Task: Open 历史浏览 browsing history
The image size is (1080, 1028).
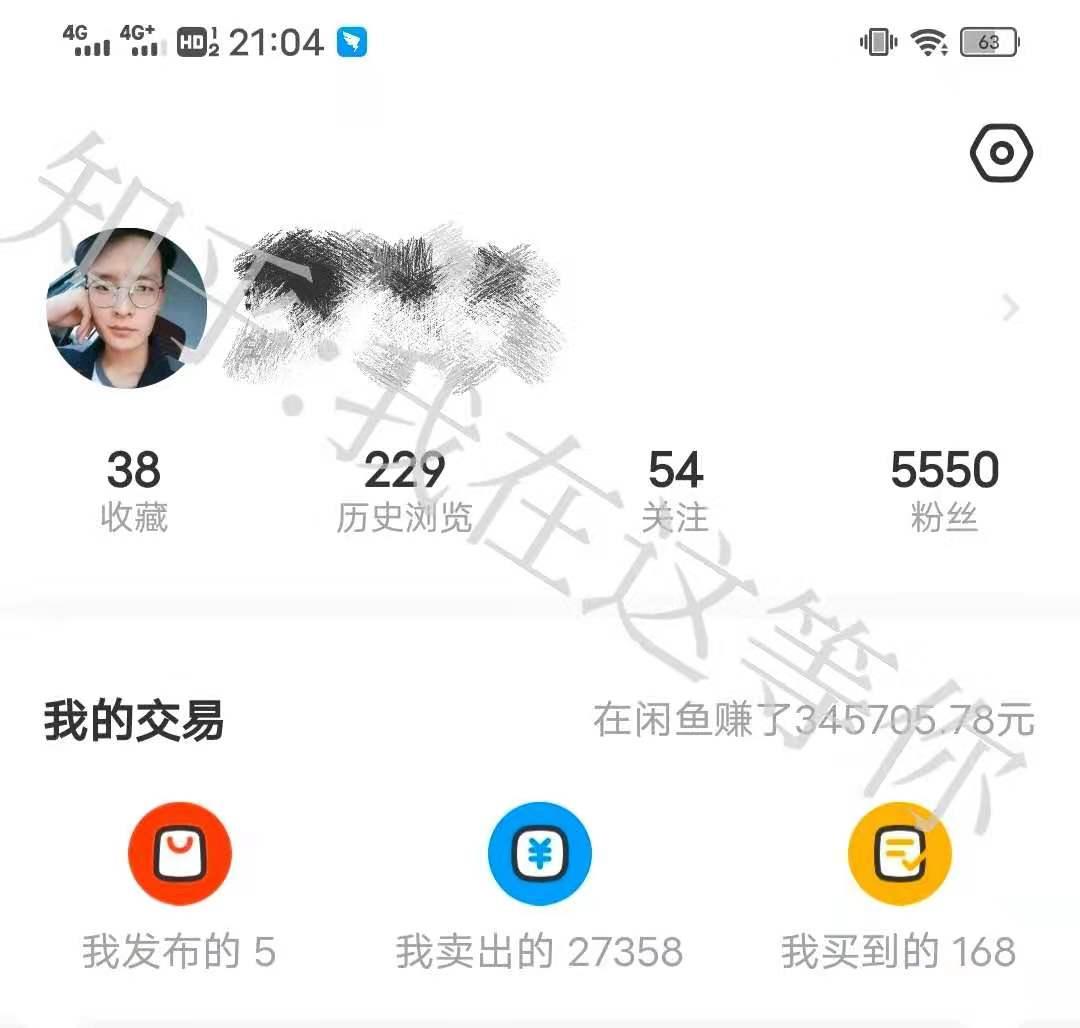Action: (404, 490)
